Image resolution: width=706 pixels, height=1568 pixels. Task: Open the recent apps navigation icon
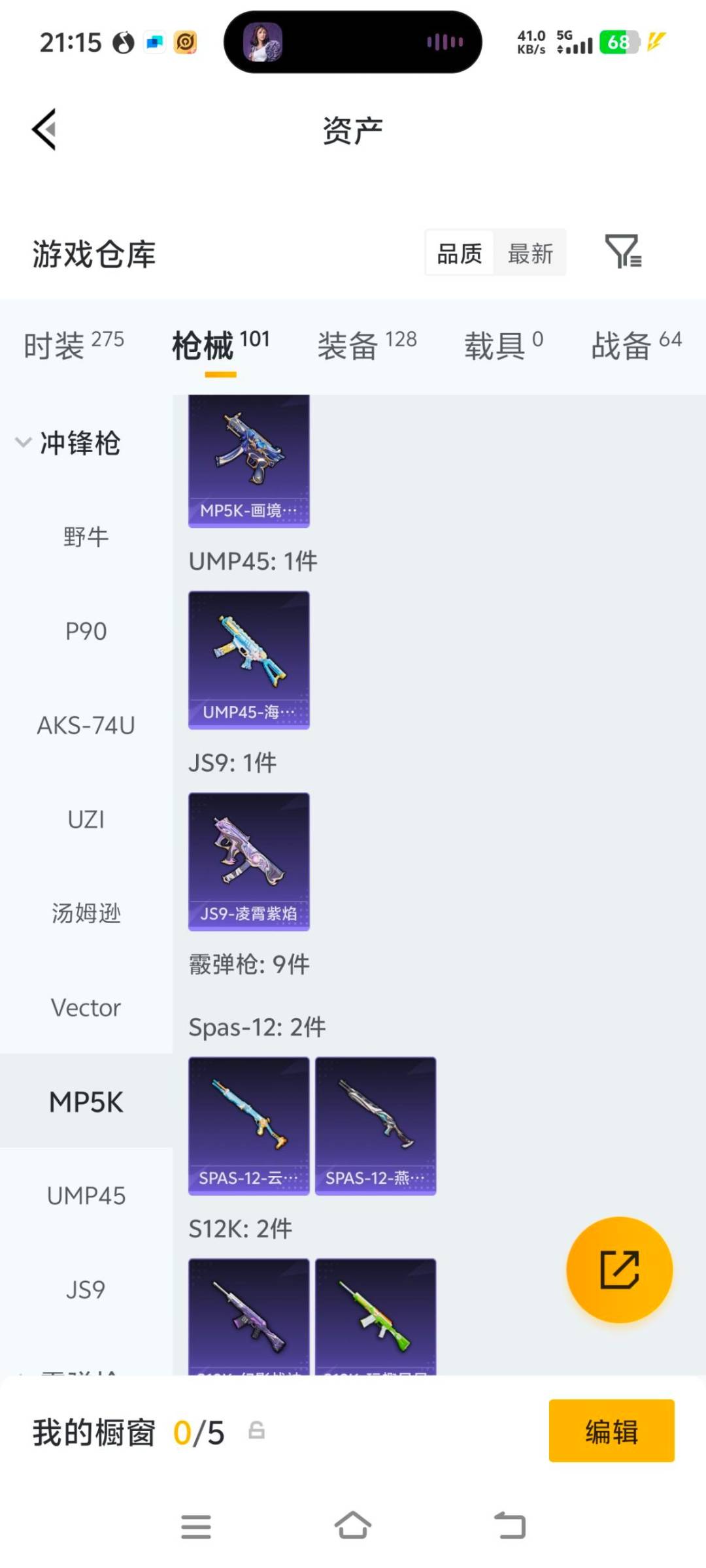[x=196, y=1524]
